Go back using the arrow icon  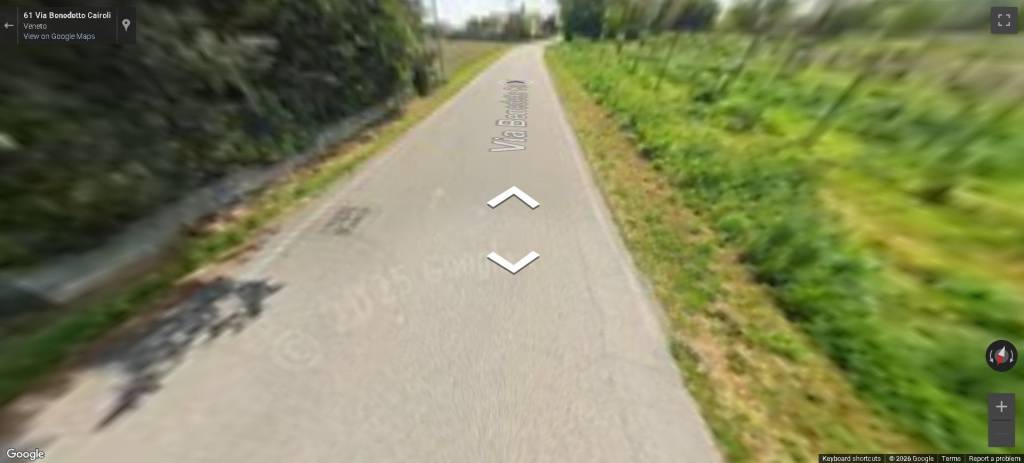pos(9,25)
